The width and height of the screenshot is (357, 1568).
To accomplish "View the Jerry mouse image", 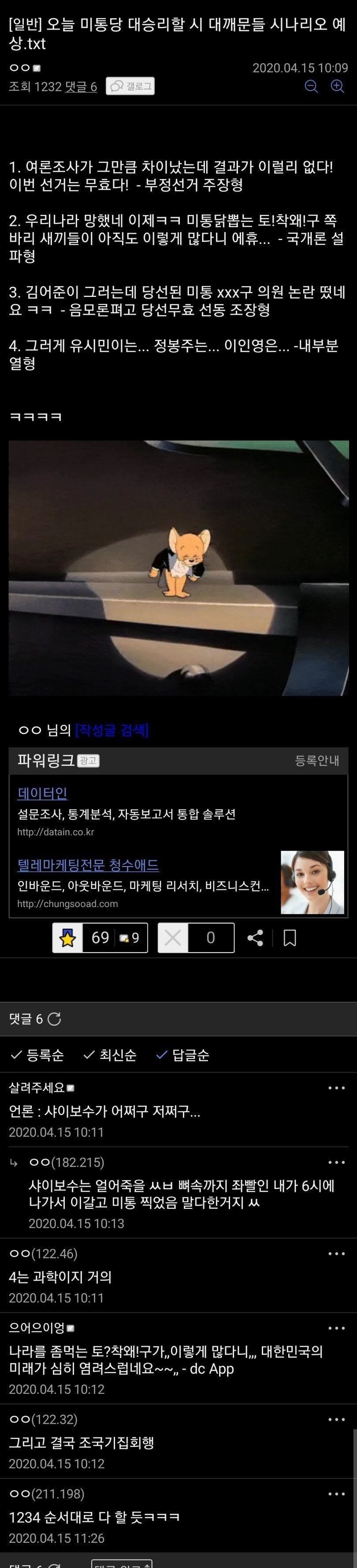I will (x=178, y=568).
